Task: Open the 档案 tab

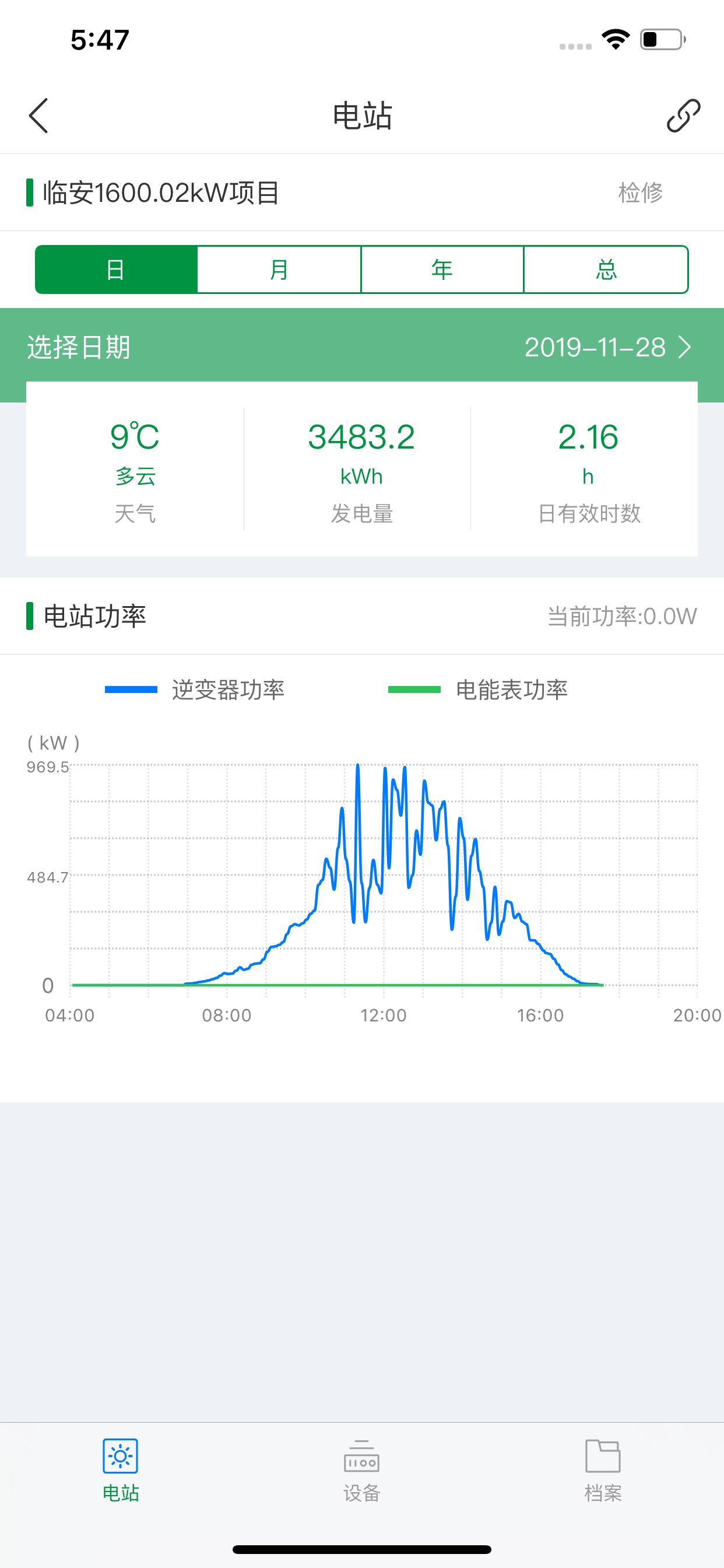Action: click(603, 1471)
